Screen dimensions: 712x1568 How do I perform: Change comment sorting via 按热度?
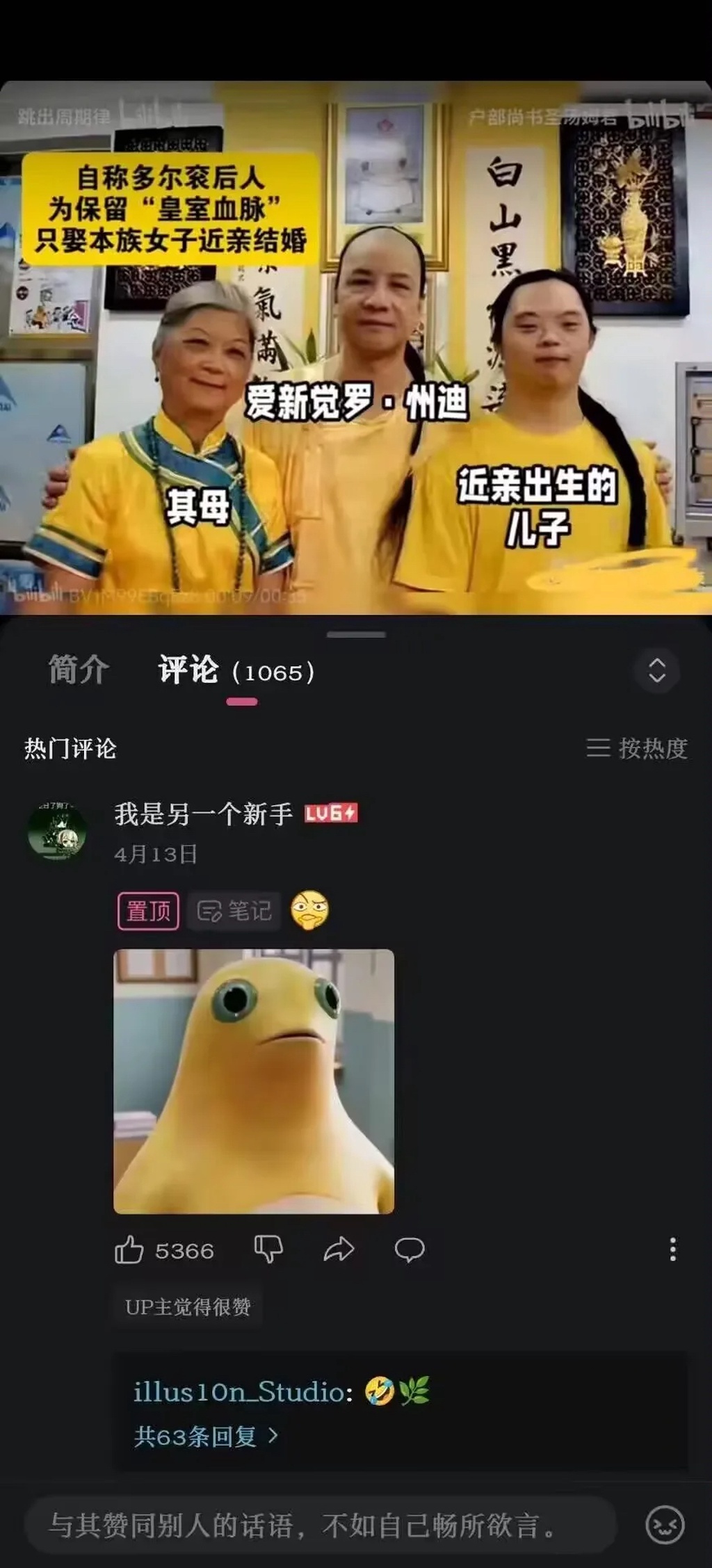pos(637,748)
